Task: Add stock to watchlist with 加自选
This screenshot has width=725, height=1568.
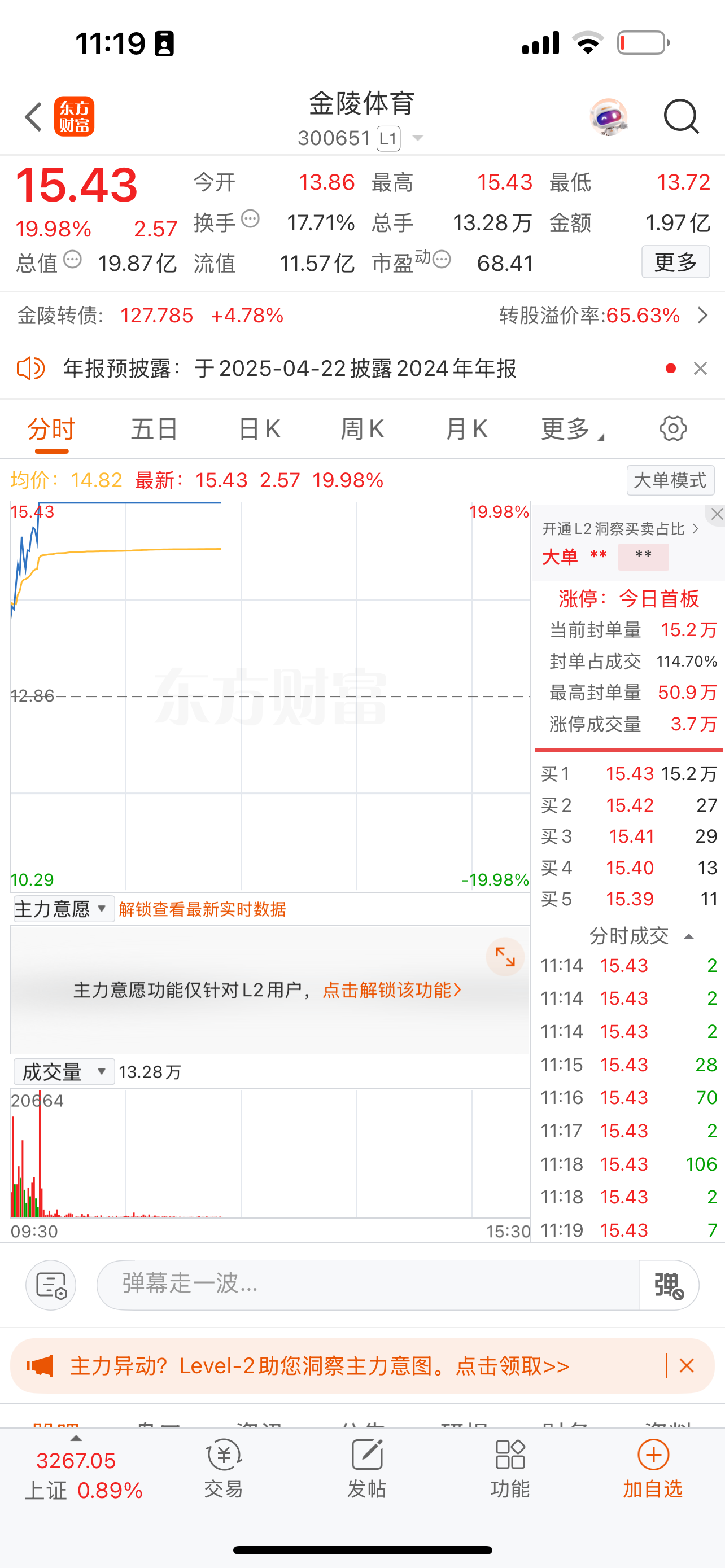Action: (x=653, y=1469)
